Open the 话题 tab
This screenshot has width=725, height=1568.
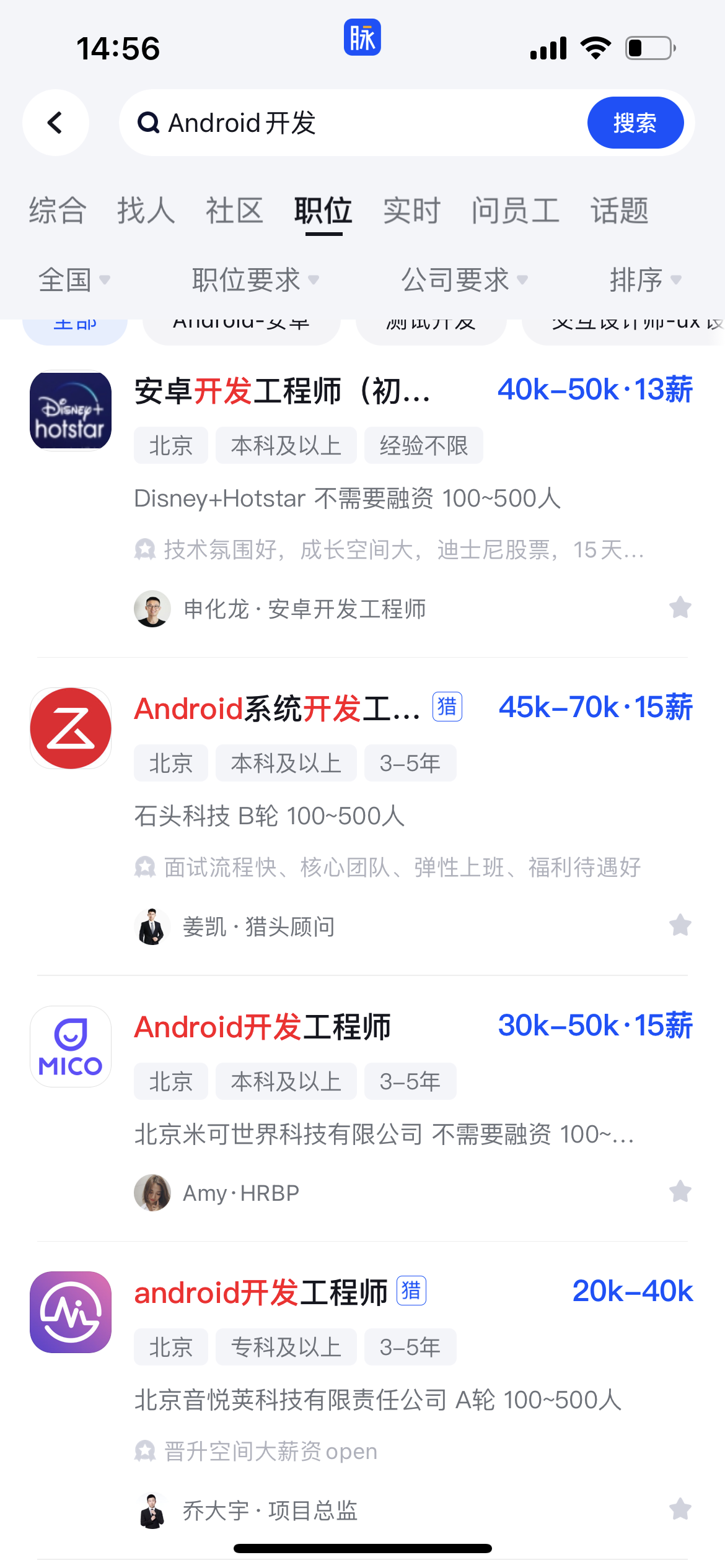[619, 211]
